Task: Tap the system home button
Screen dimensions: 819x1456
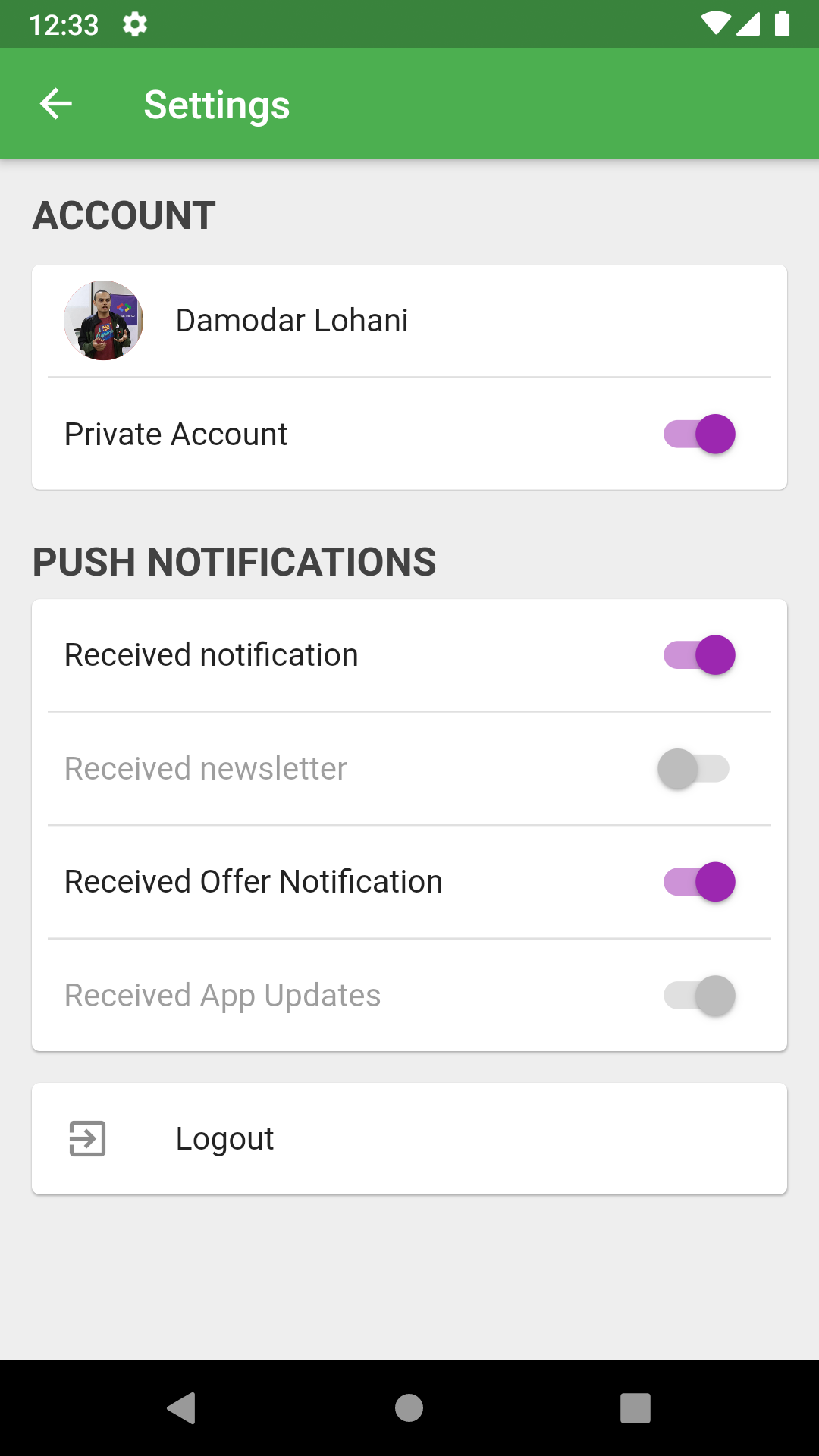Action: click(409, 1408)
